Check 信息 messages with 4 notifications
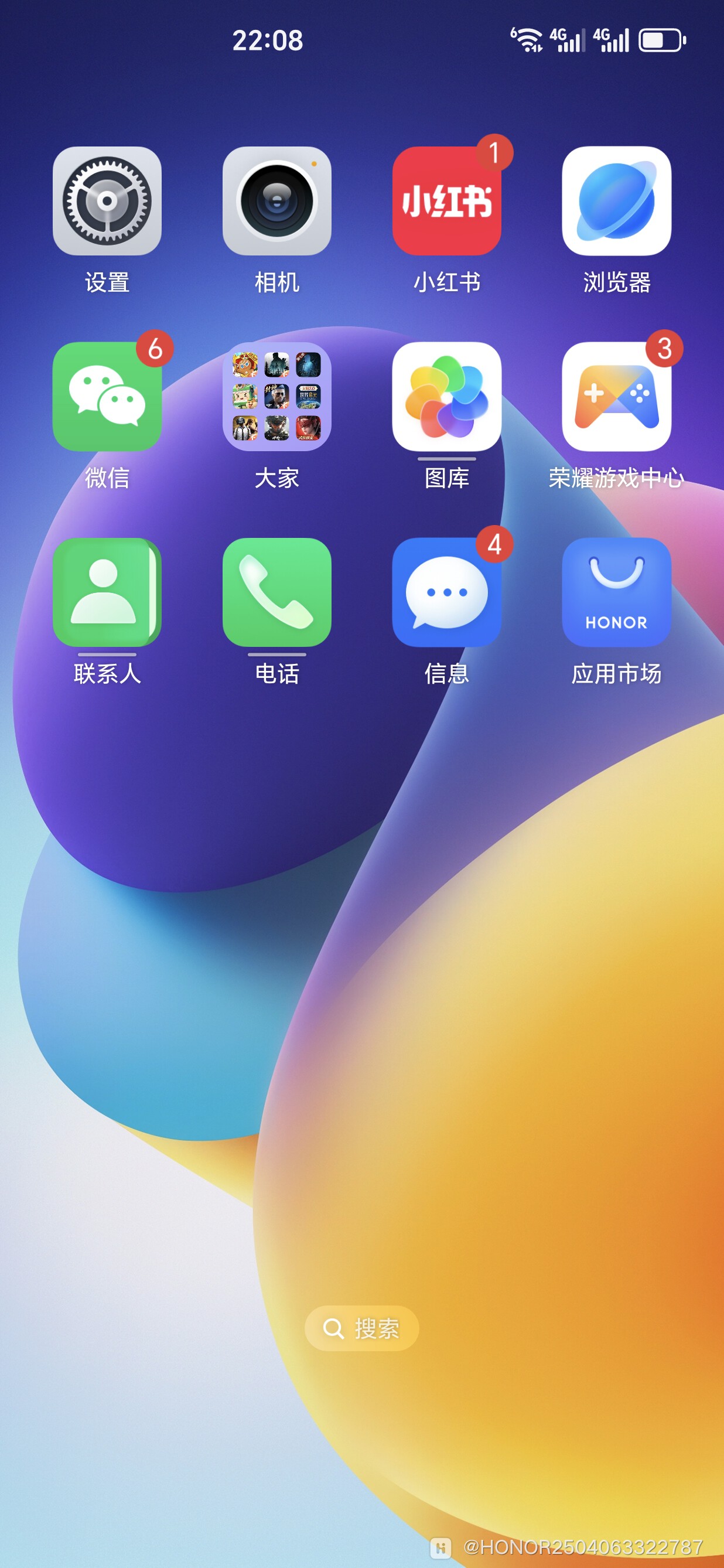724x1568 pixels. tap(447, 594)
